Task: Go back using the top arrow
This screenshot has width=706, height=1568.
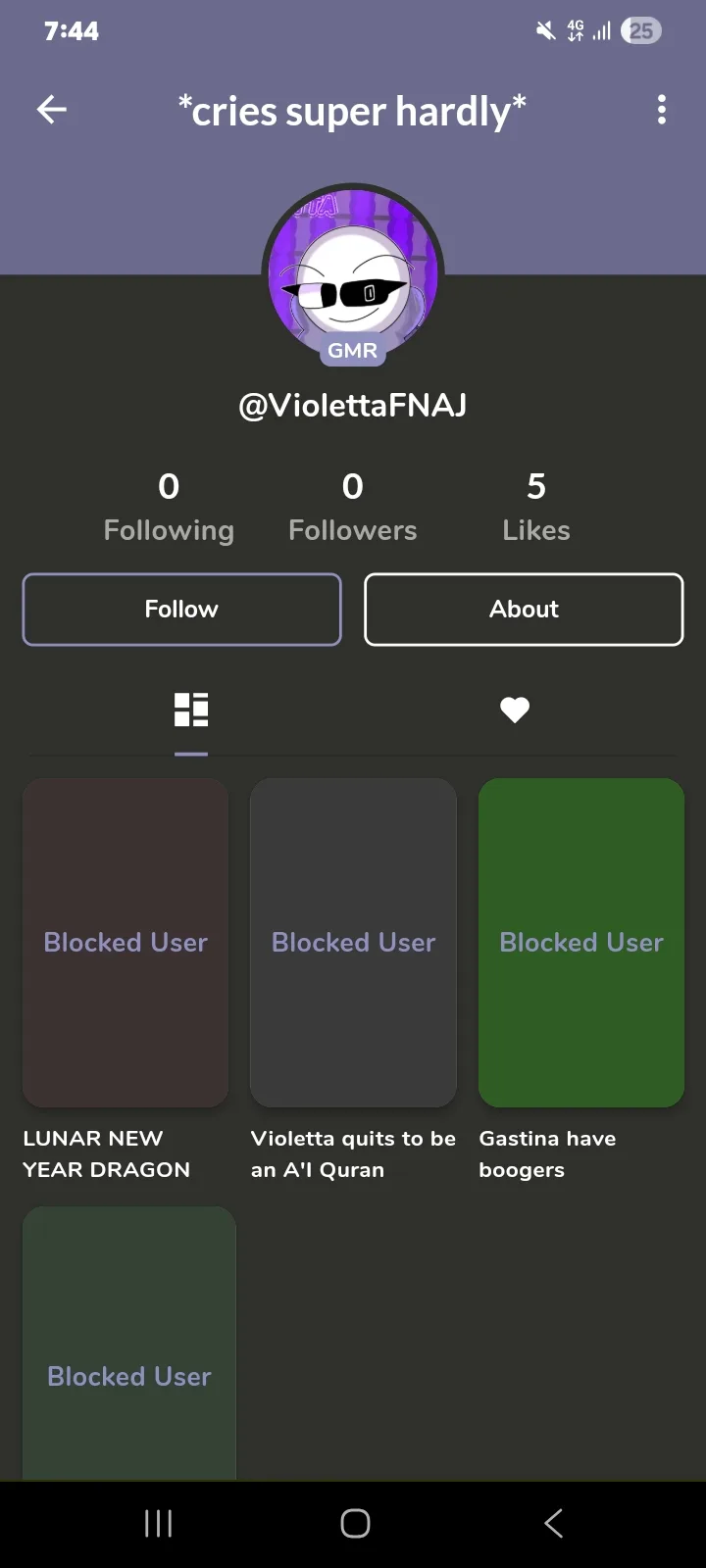Action: (x=52, y=110)
